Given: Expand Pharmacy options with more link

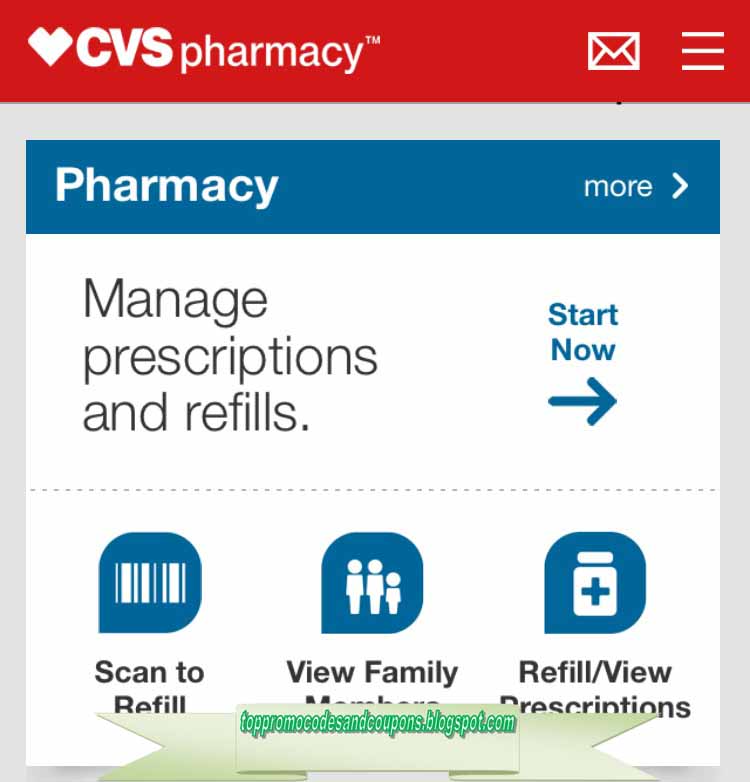Looking at the screenshot, I should point(617,186).
